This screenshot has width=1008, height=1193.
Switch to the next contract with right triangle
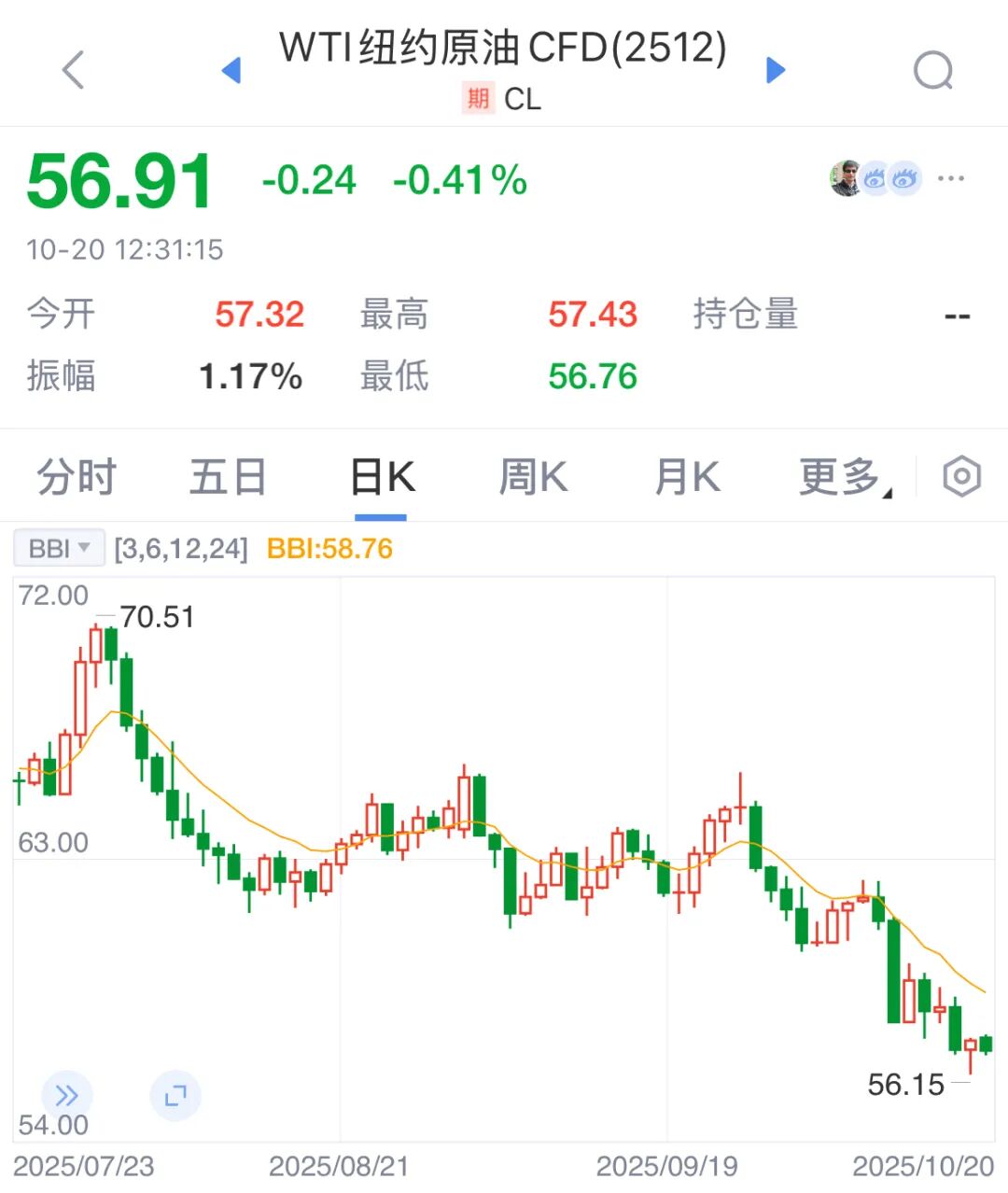[775, 70]
